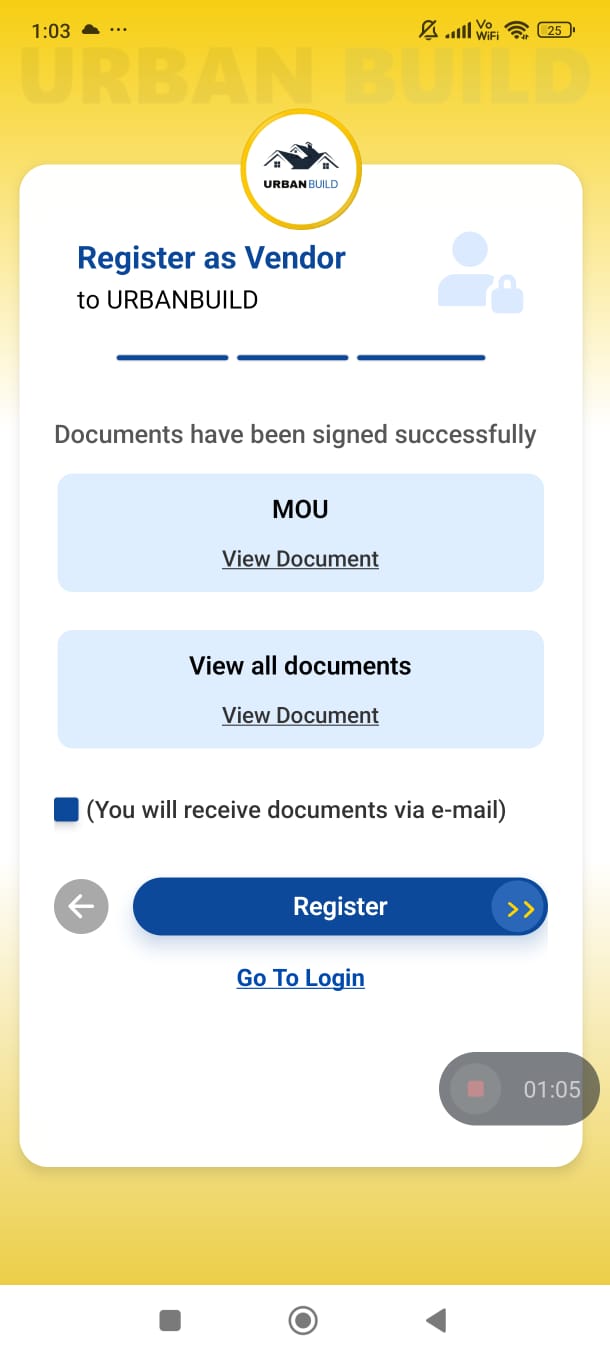Image resolution: width=610 pixels, height=1356 pixels.
Task: Follow the Go To Login link
Action: point(300,978)
